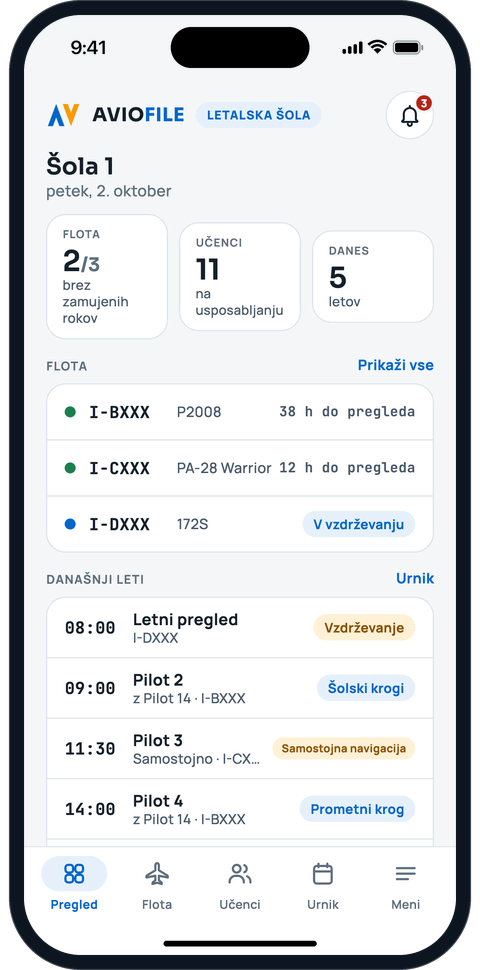Open the 09:00 Pilot 2 flight
This screenshot has height=970, width=480.
click(x=240, y=688)
